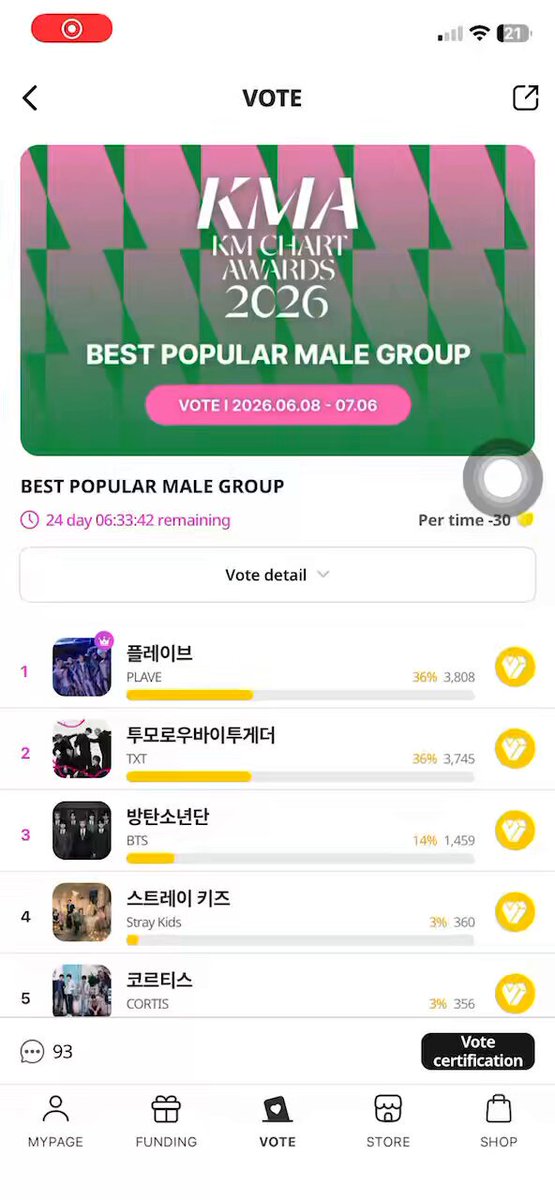Cast a vote for BTS

point(515,830)
